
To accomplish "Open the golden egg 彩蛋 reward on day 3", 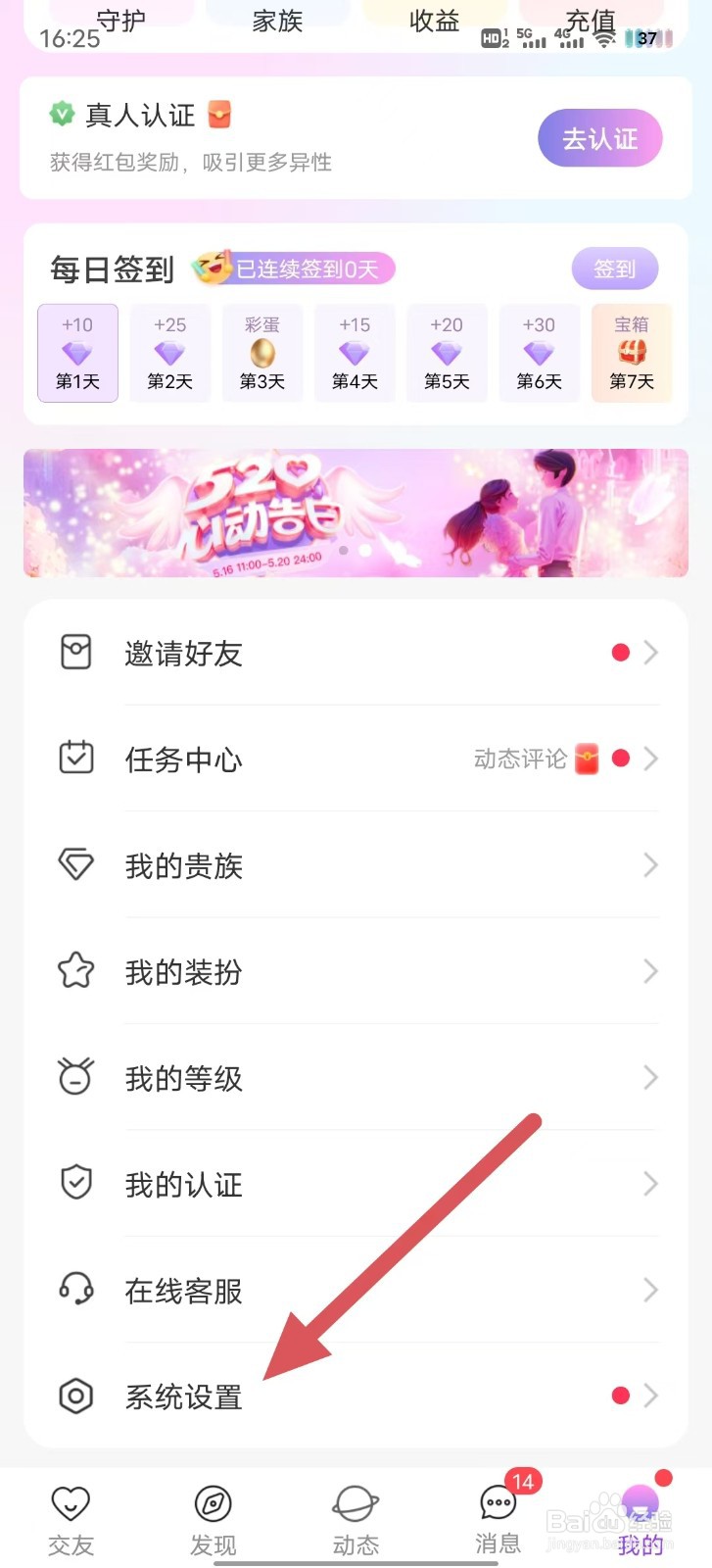I will coord(261,353).
